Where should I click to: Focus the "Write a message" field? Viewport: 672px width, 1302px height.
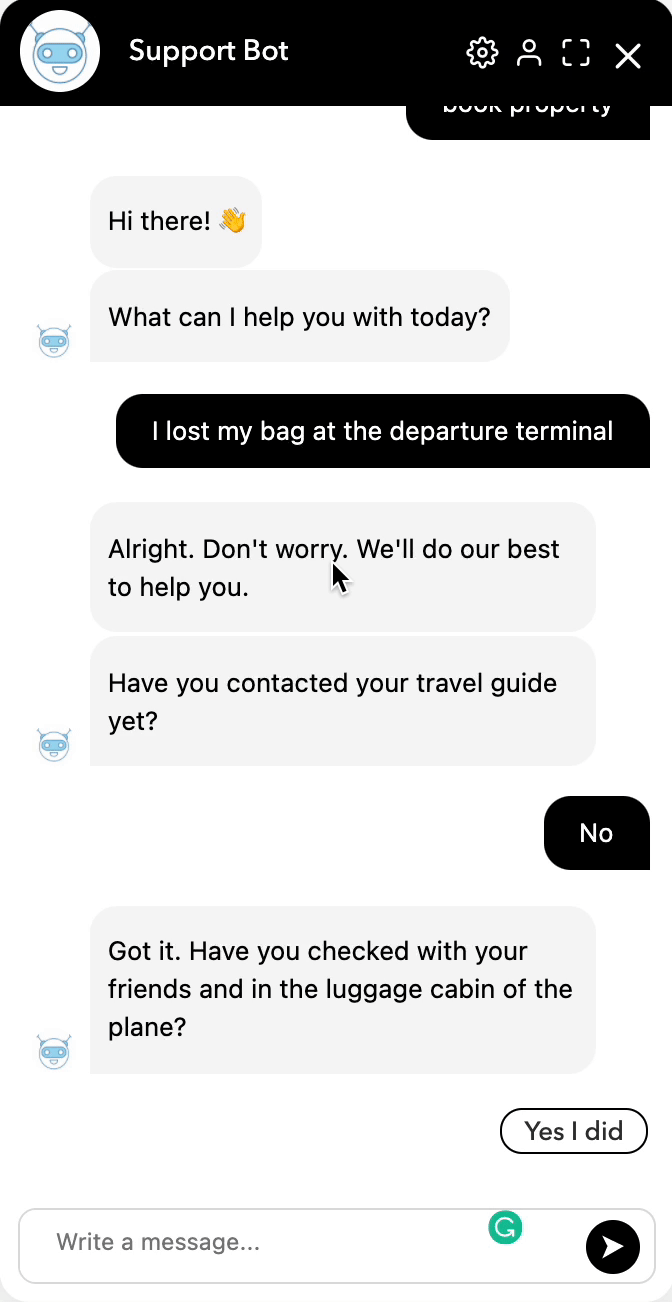click(x=260, y=1243)
